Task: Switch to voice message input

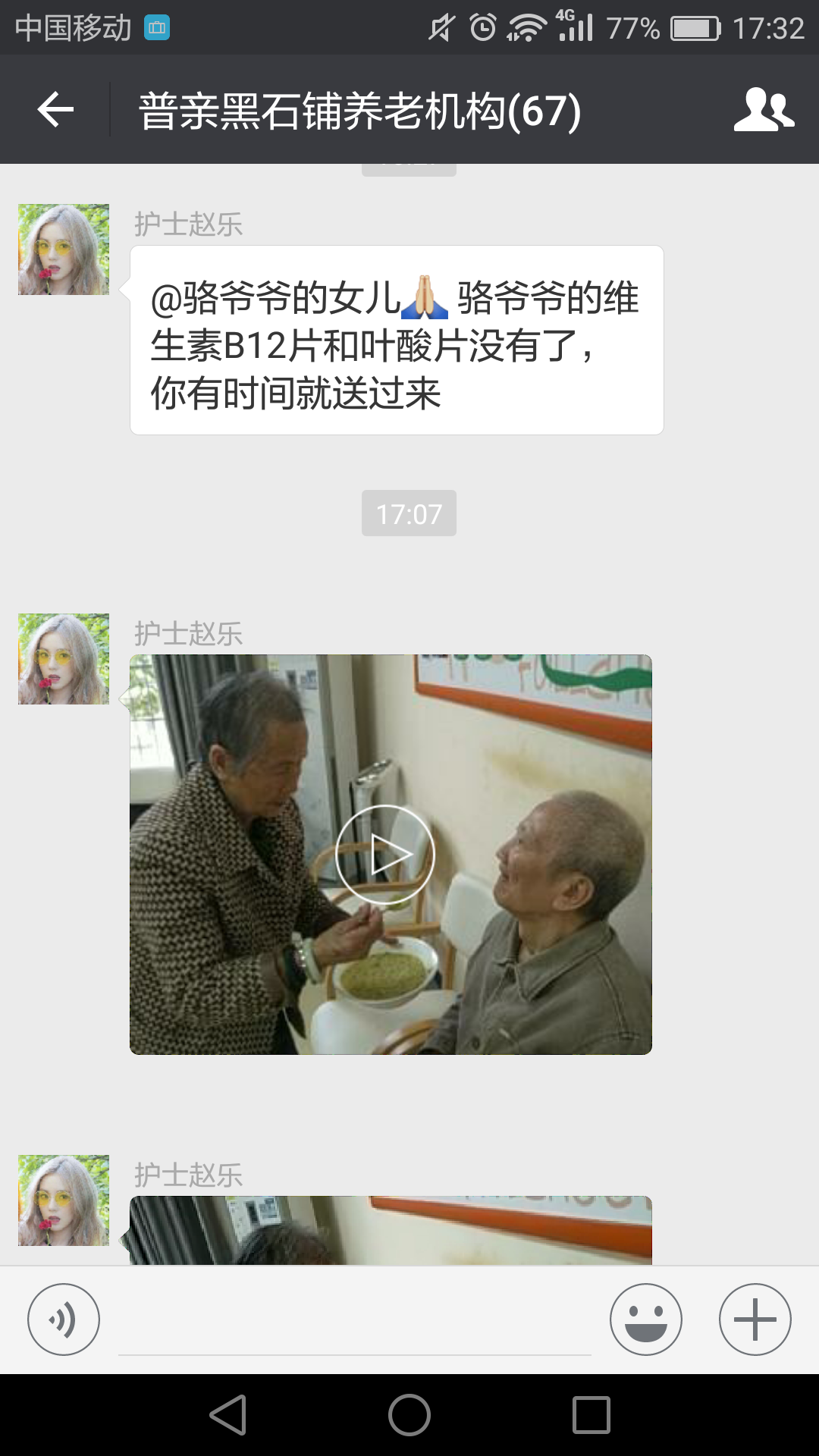Action: (x=64, y=1319)
